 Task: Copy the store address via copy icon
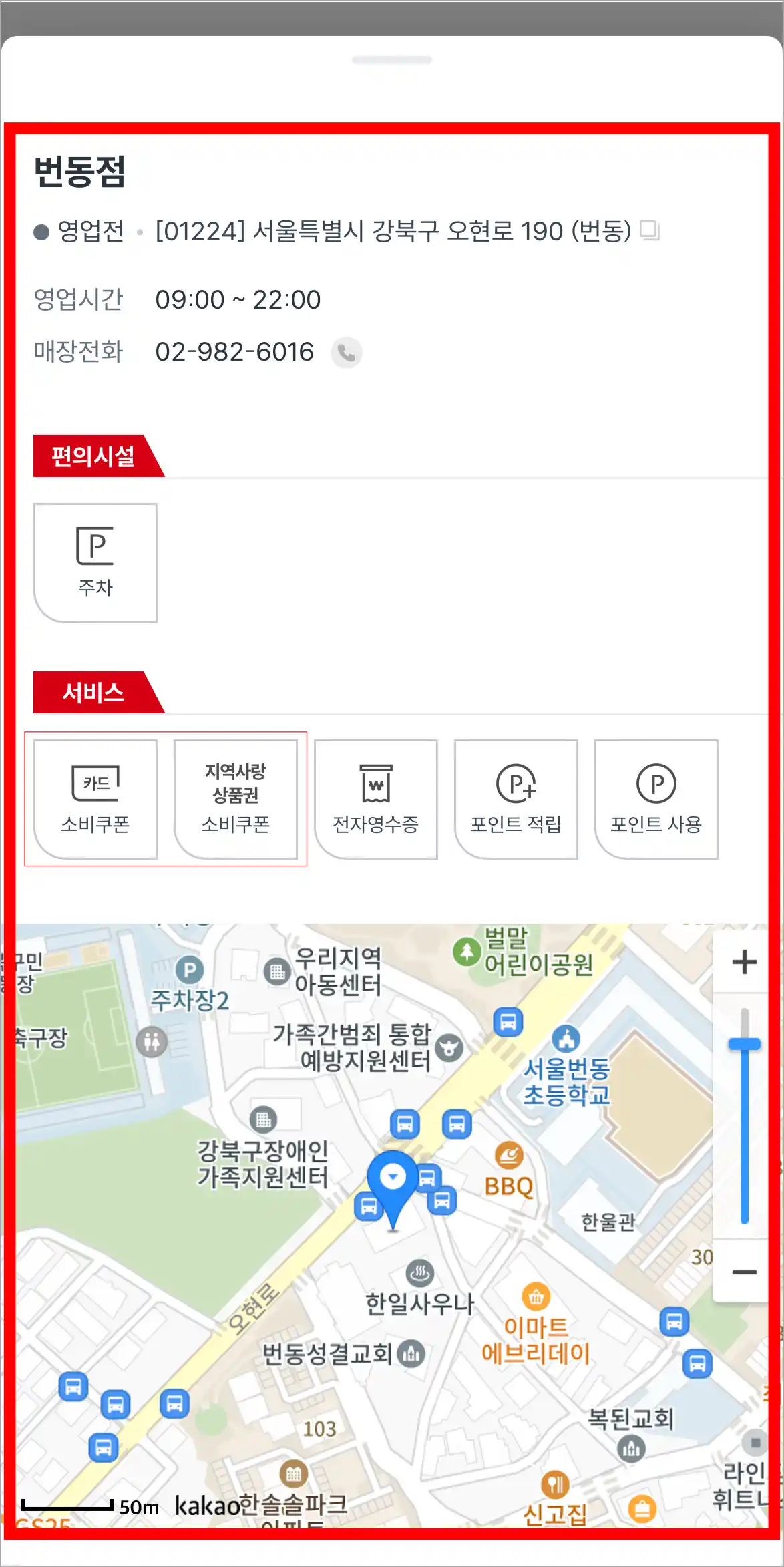[x=648, y=232]
